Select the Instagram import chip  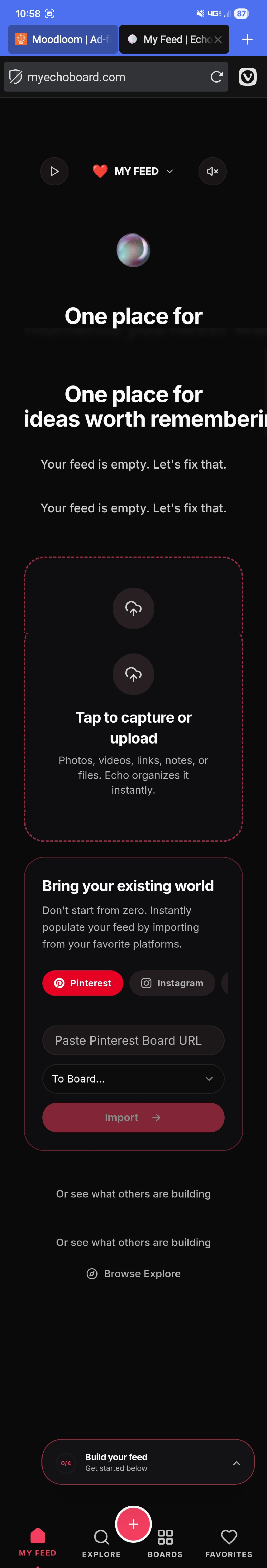(172, 983)
